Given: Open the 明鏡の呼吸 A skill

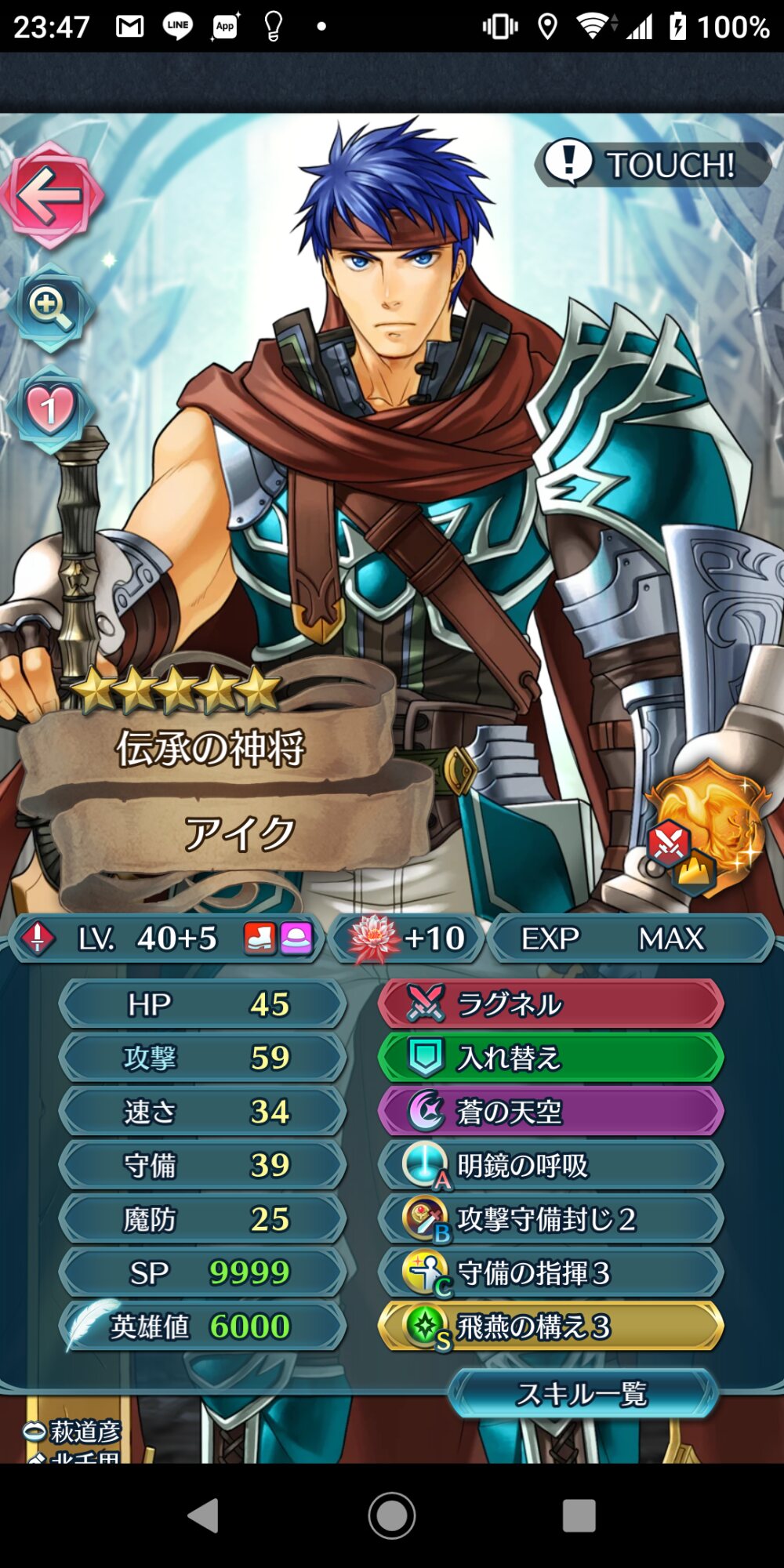Looking at the screenshot, I should click(x=550, y=1165).
